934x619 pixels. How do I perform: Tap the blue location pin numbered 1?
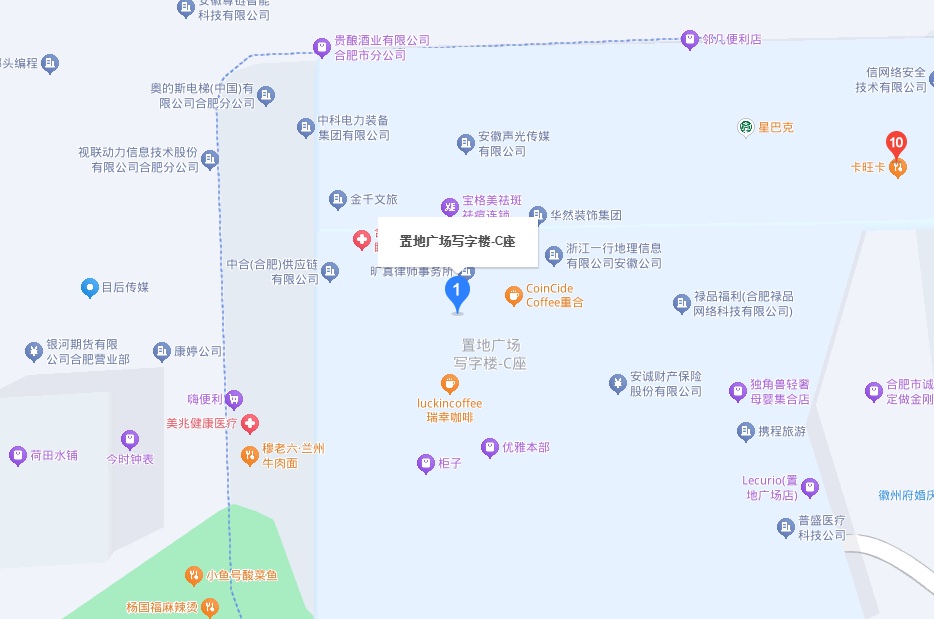pyautogui.click(x=457, y=292)
